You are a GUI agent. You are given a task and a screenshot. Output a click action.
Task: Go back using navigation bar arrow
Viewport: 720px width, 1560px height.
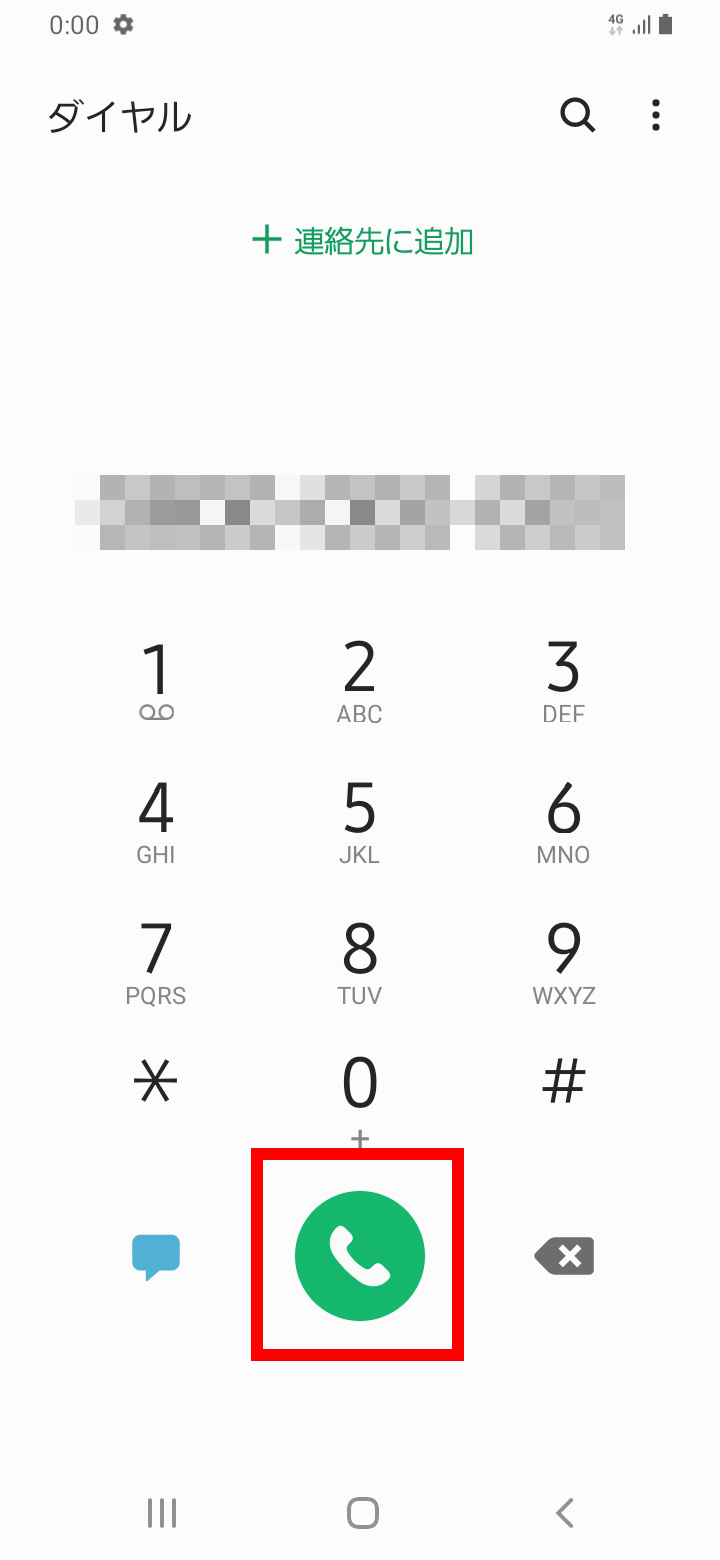565,1513
